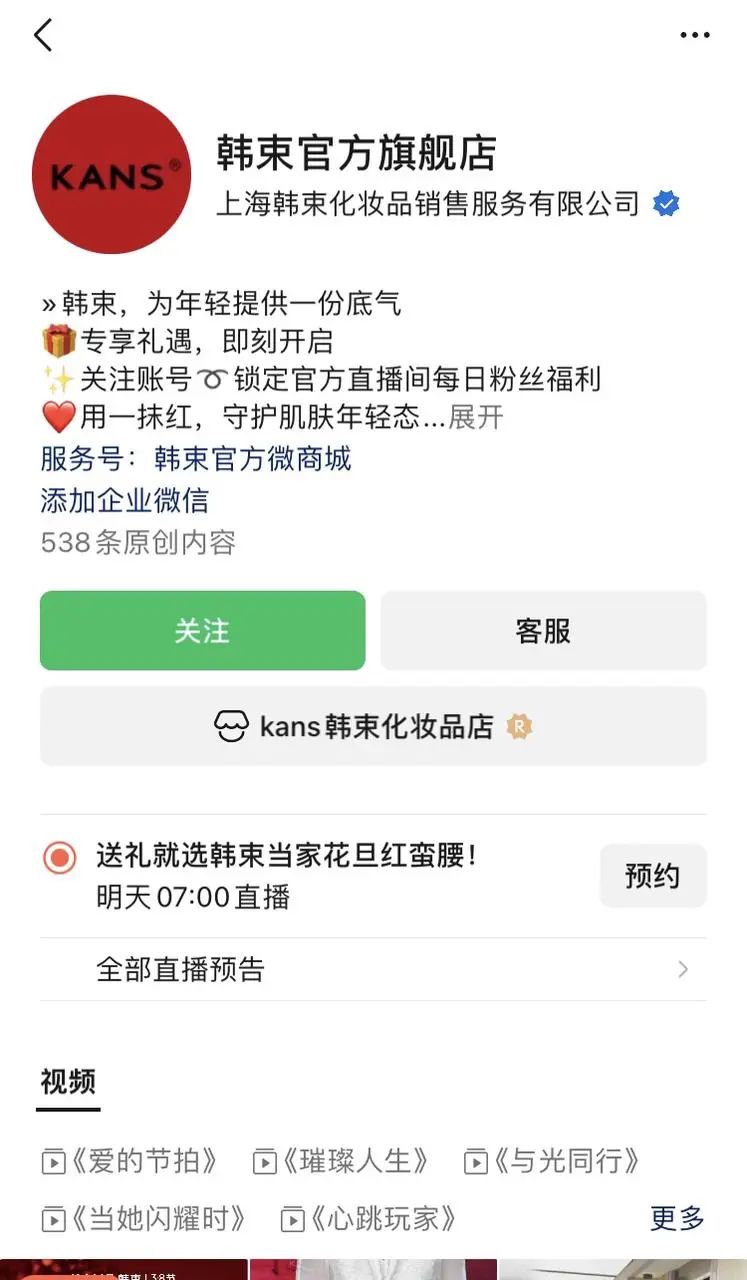Show more collections via 更多
Screen dimensions: 747x1280
tap(677, 1219)
